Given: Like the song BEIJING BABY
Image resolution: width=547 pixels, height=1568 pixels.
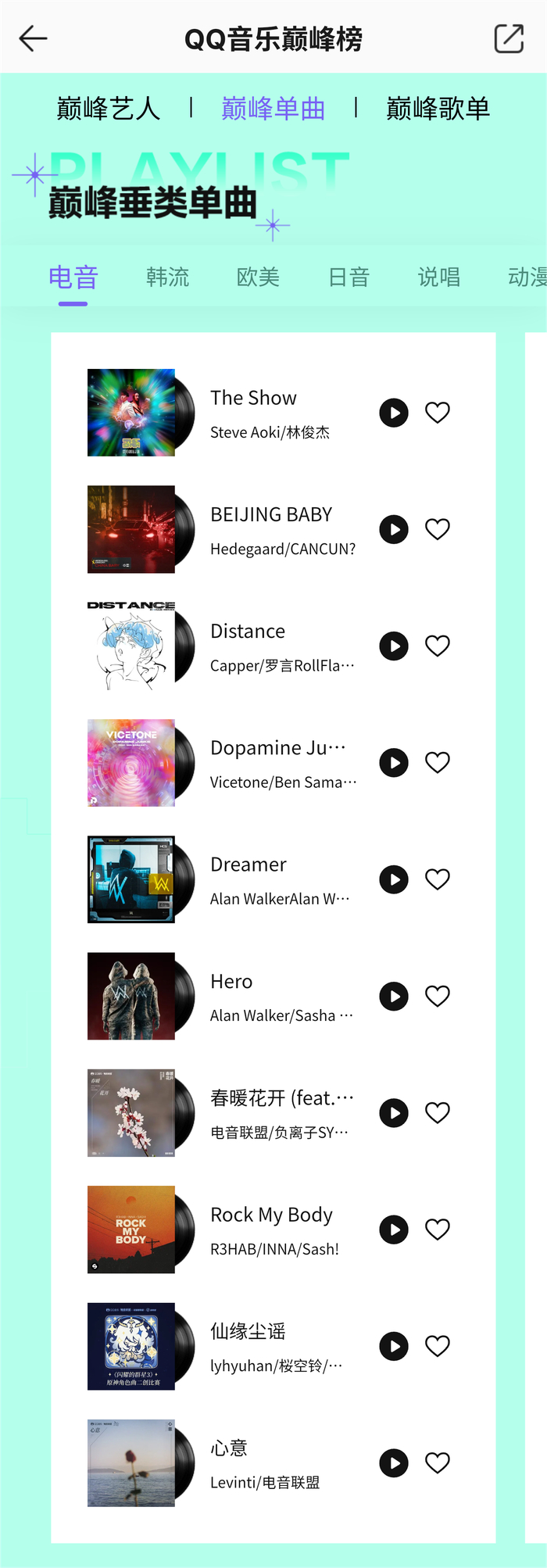Looking at the screenshot, I should click(x=438, y=529).
